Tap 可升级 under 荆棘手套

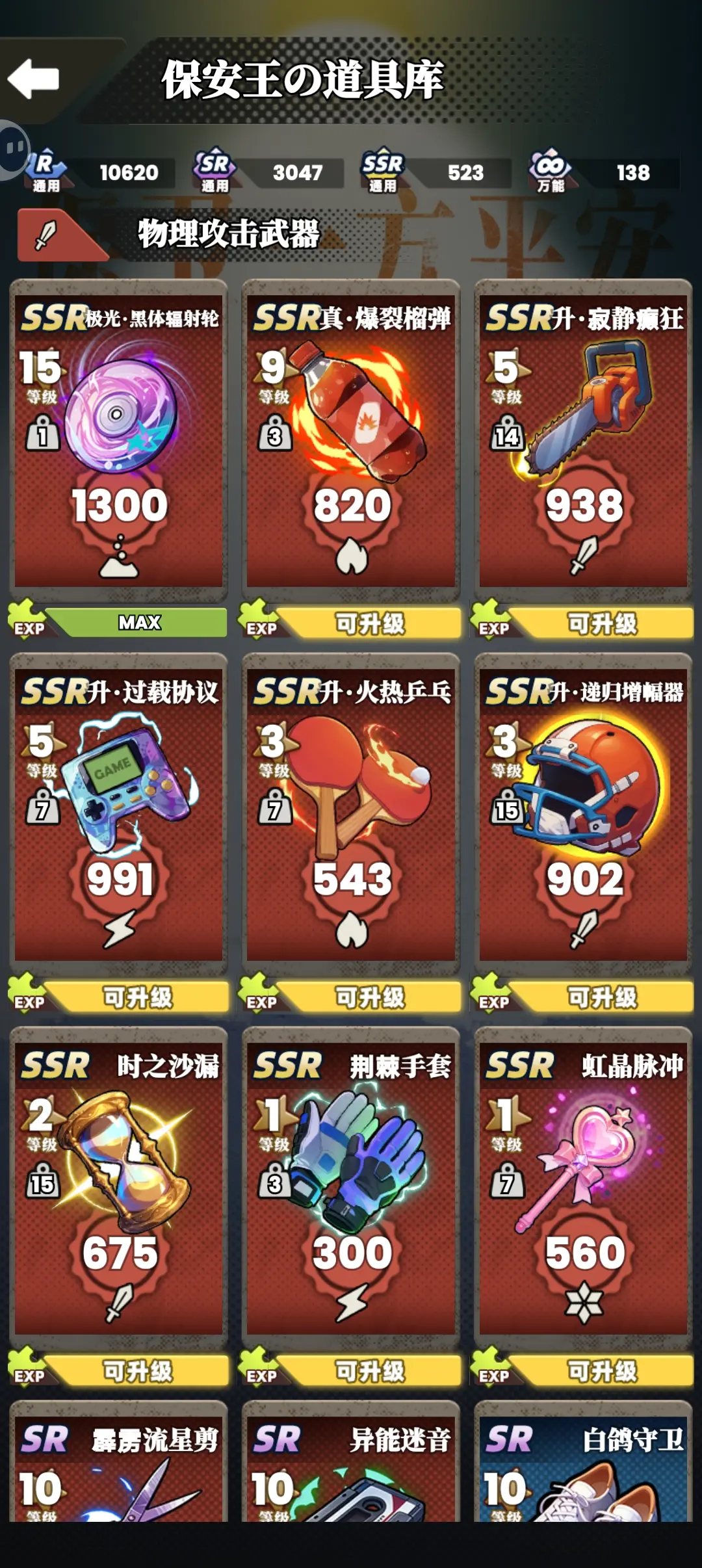point(369,1371)
